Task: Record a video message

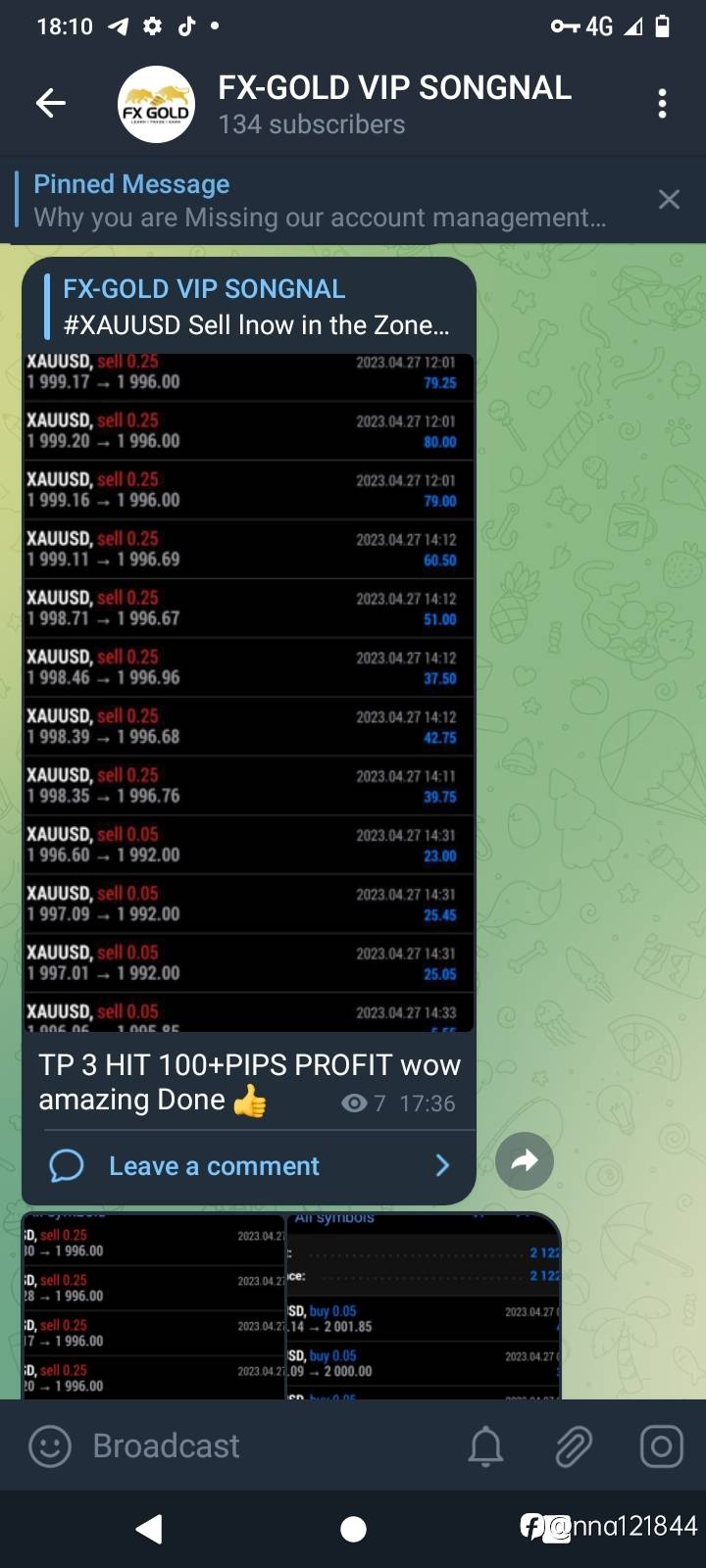Action: [x=661, y=1446]
